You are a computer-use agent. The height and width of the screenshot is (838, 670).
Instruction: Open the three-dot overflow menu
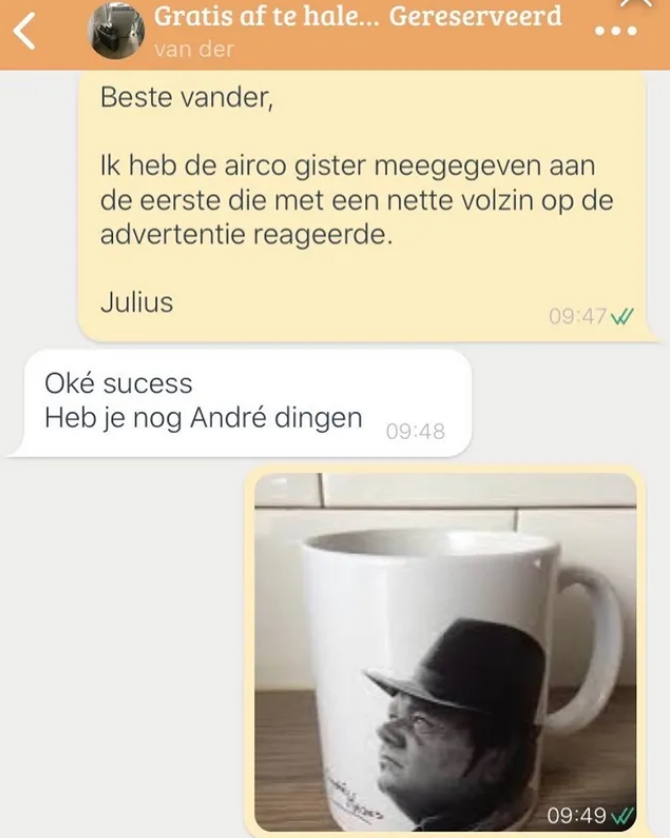(x=615, y=33)
